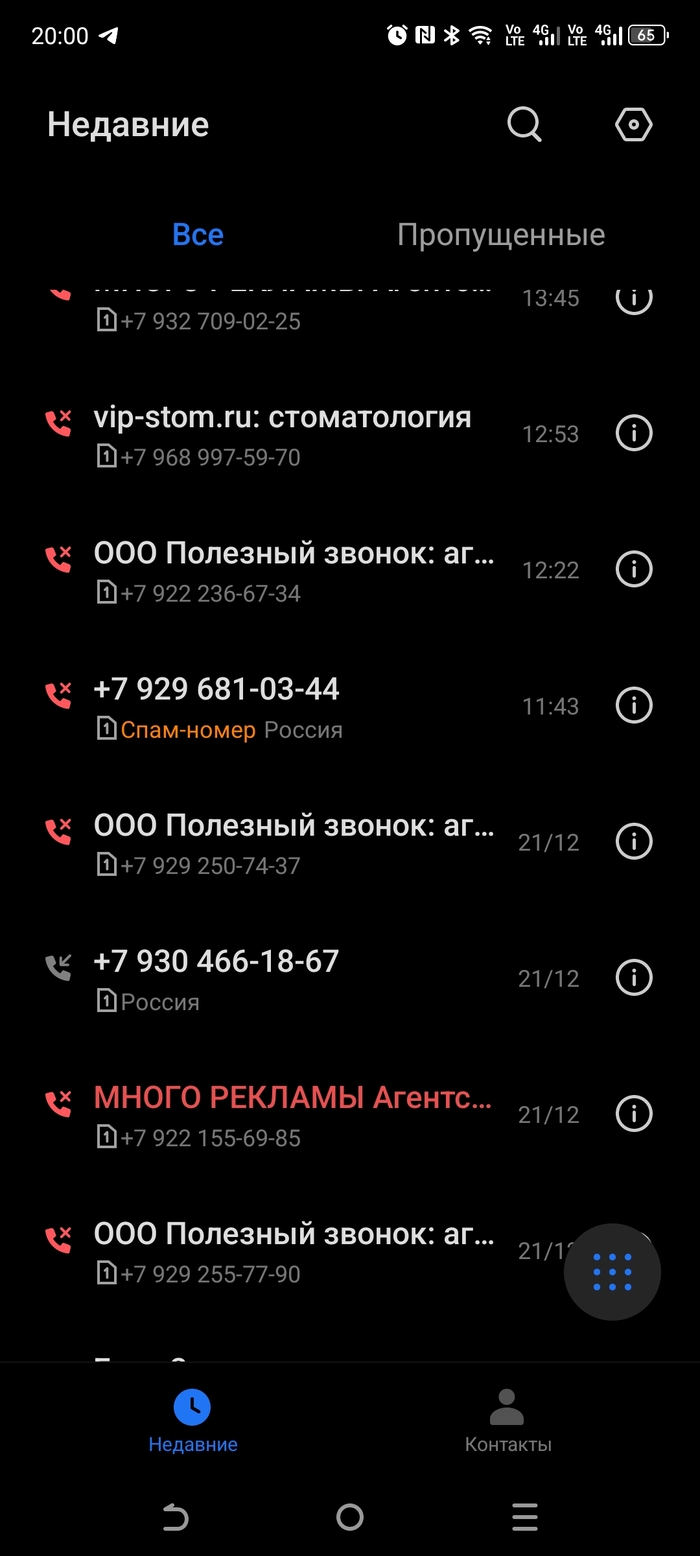Open the dial pad button
The image size is (700, 1556).
612,1272
